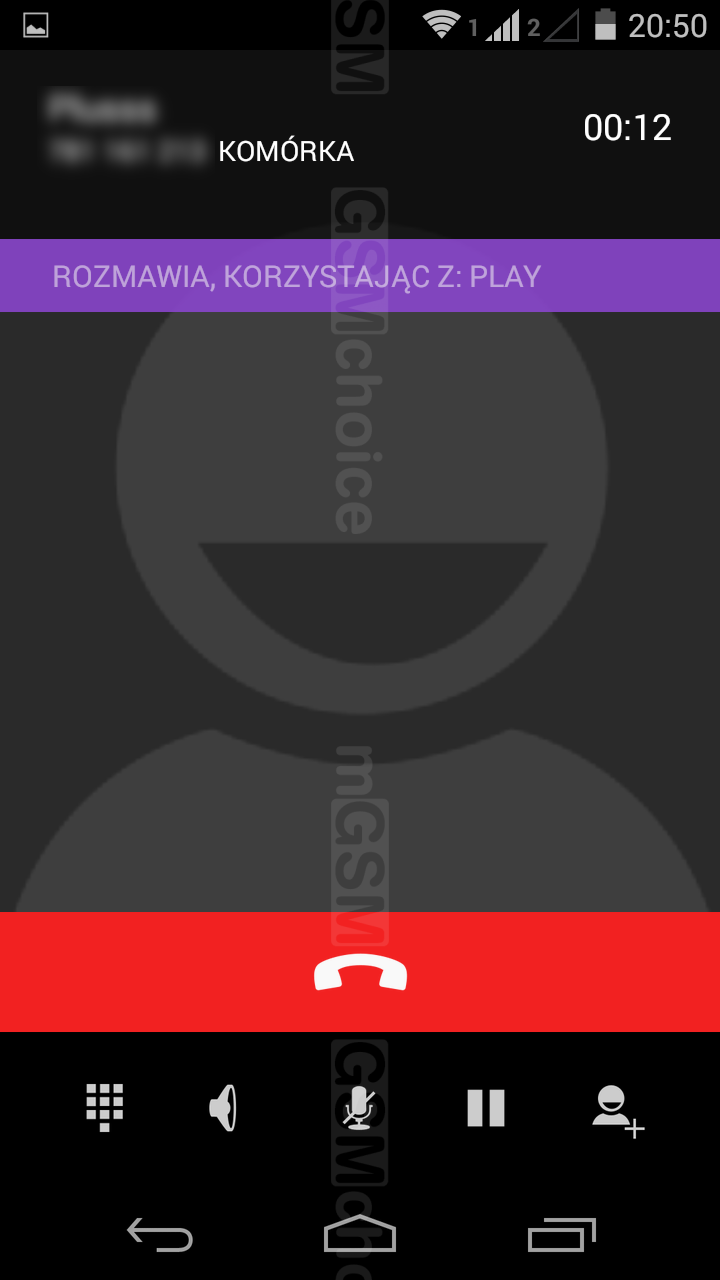Add another person to the call
This screenshot has width=720, height=1280.
pyautogui.click(x=617, y=1110)
